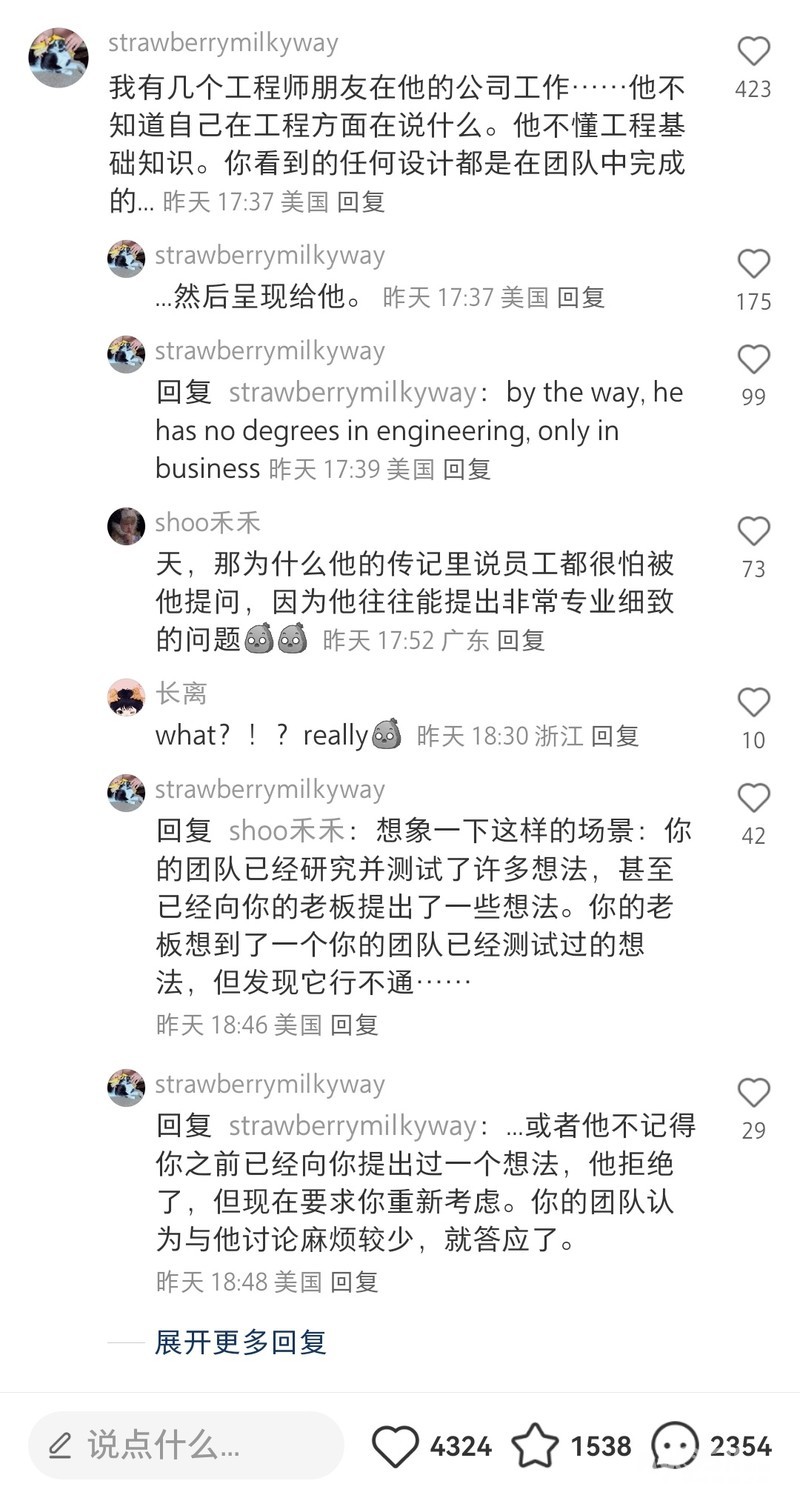Reply to shoo禾禾's comment from 广东

(521, 640)
